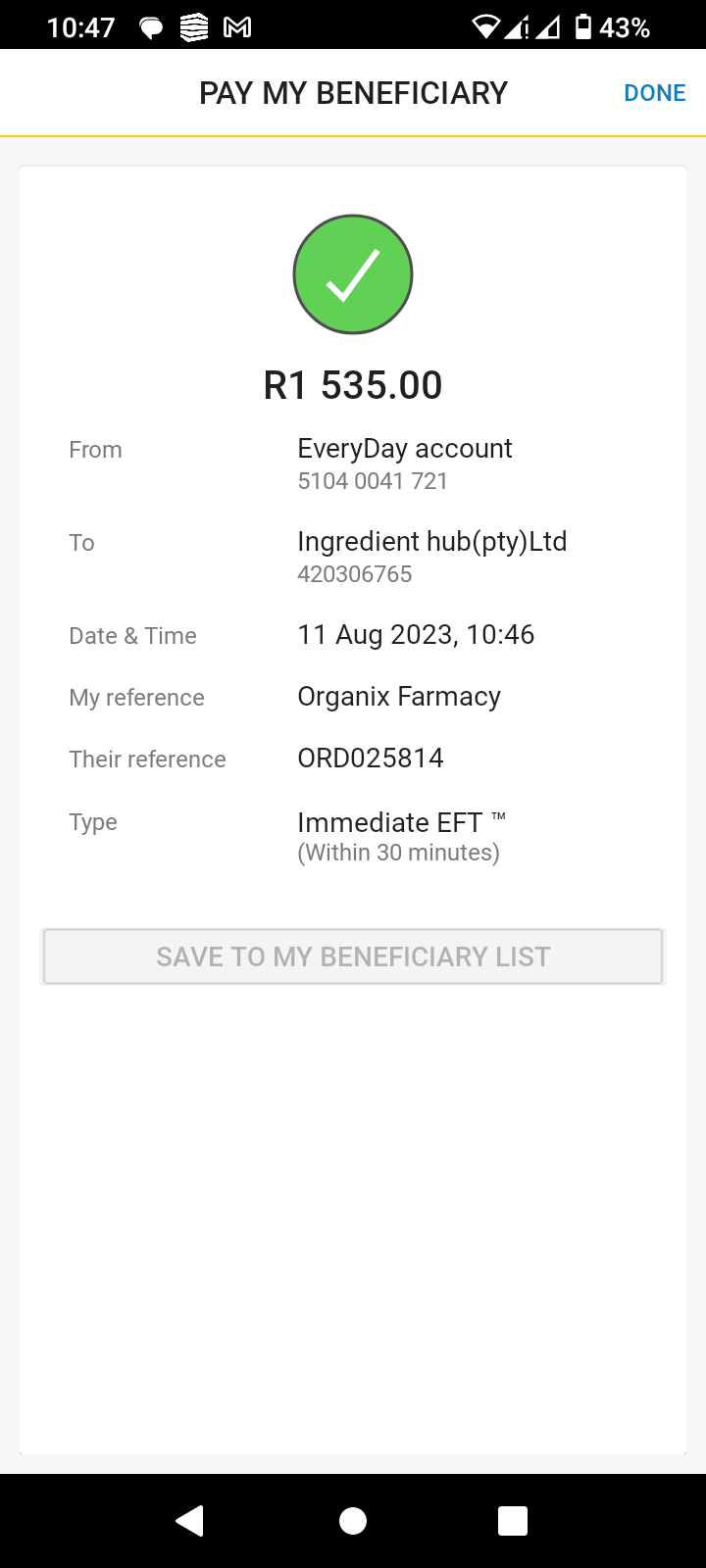
Task: Return to the phone's home screen
Action: point(353,1520)
